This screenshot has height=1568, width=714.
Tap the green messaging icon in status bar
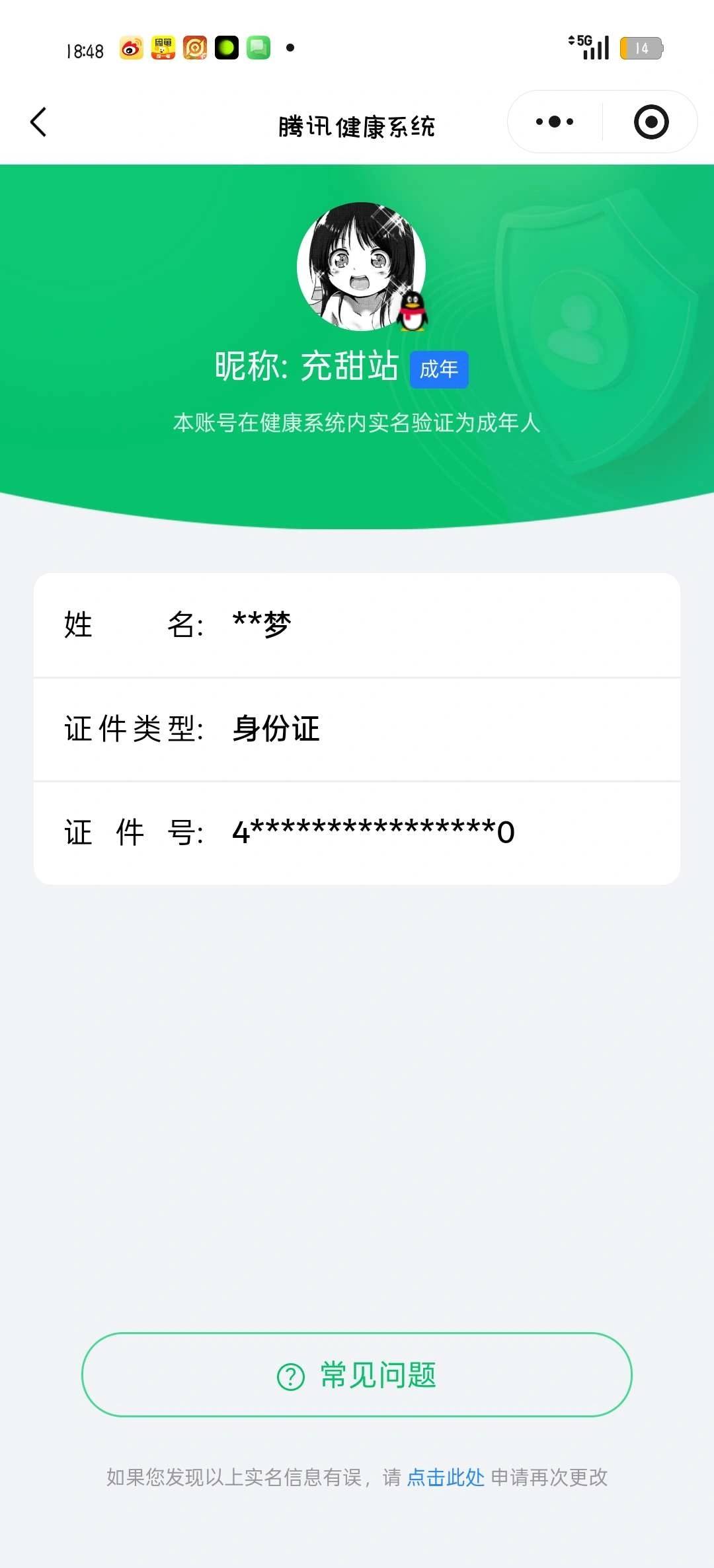259,48
